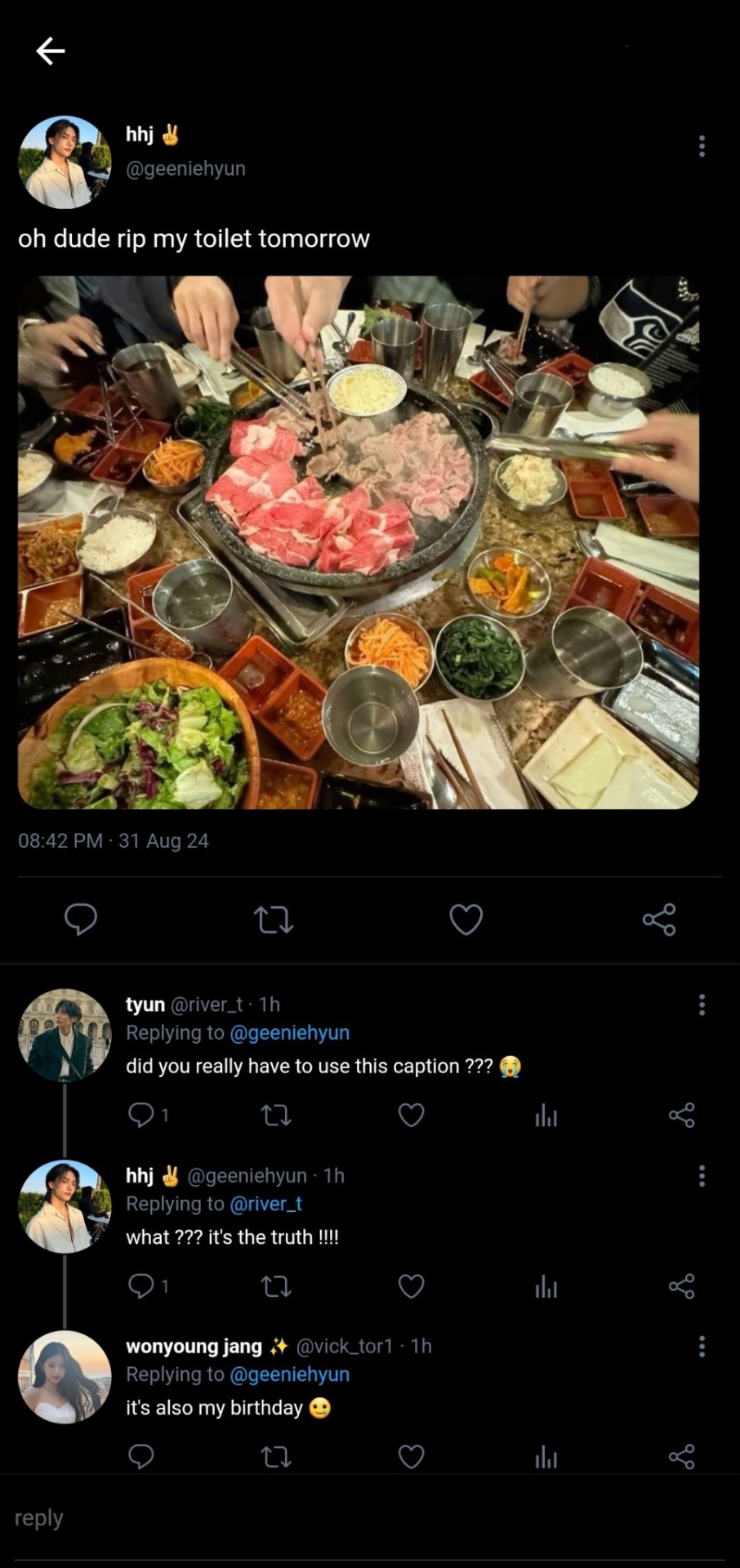Like tyun's reply about the caption
Viewport: 740px width, 1568px height.
point(411,1115)
